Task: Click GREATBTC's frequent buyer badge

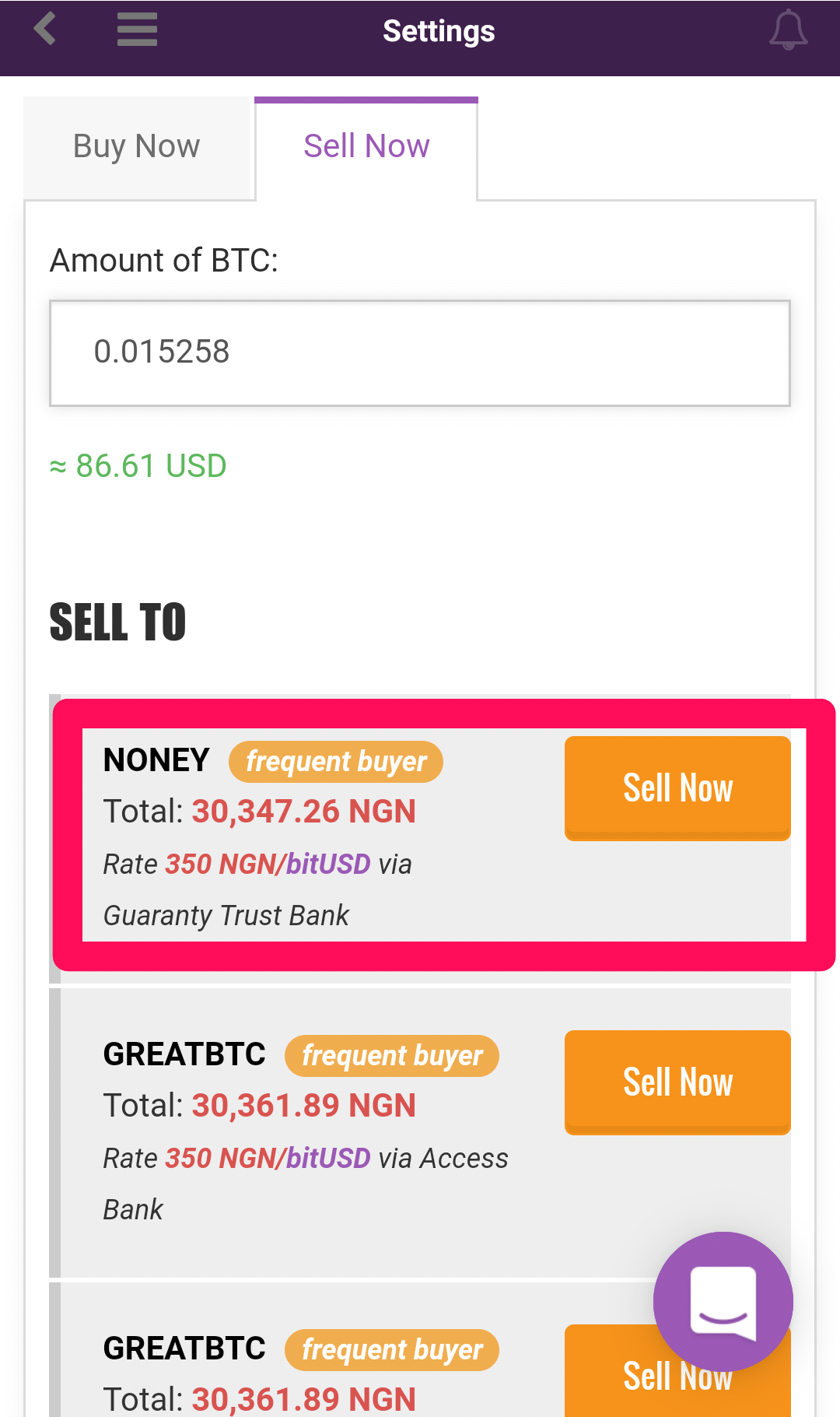Action: [391, 1055]
